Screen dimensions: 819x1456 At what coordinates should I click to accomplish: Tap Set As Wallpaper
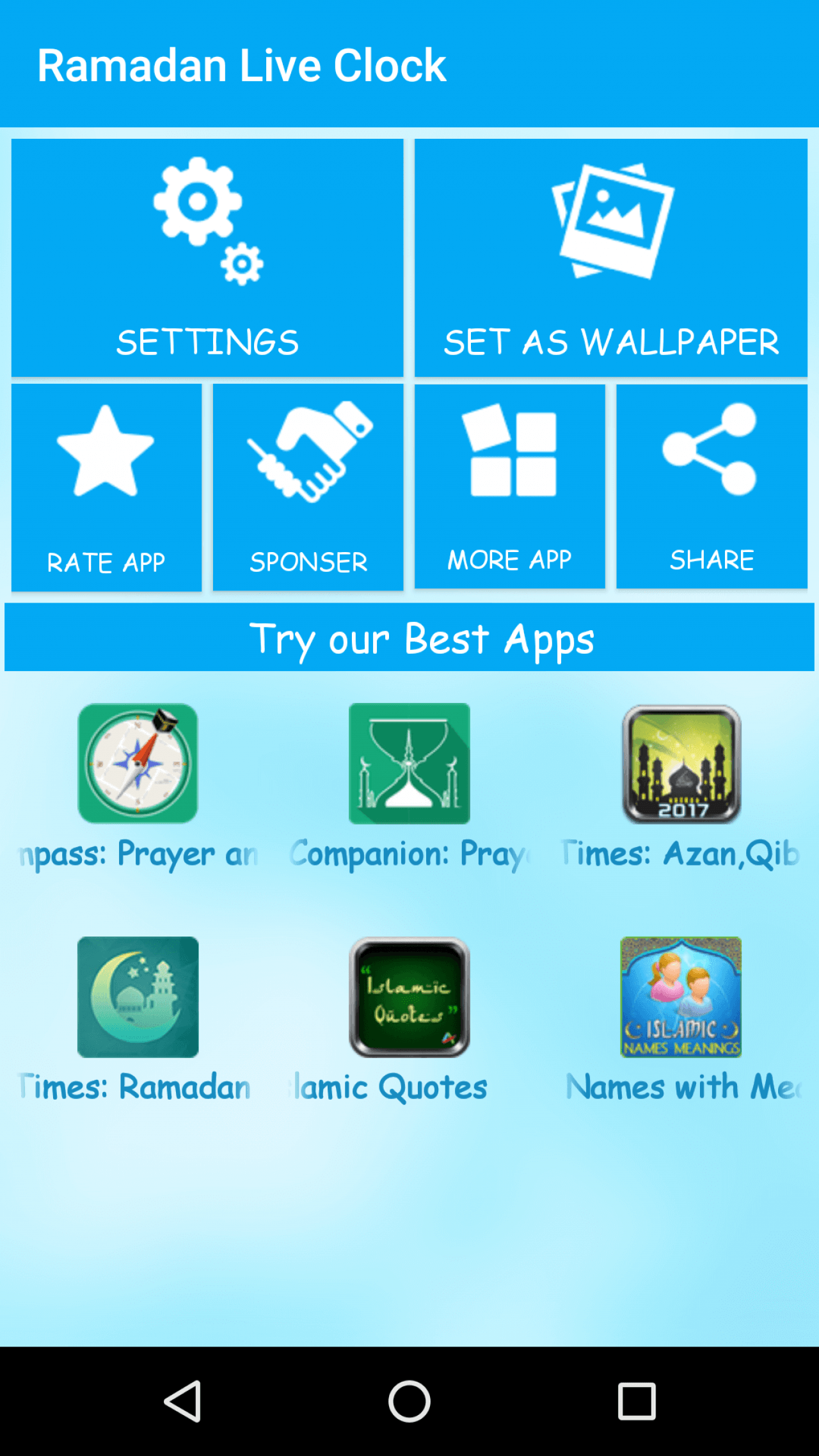(611, 257)
